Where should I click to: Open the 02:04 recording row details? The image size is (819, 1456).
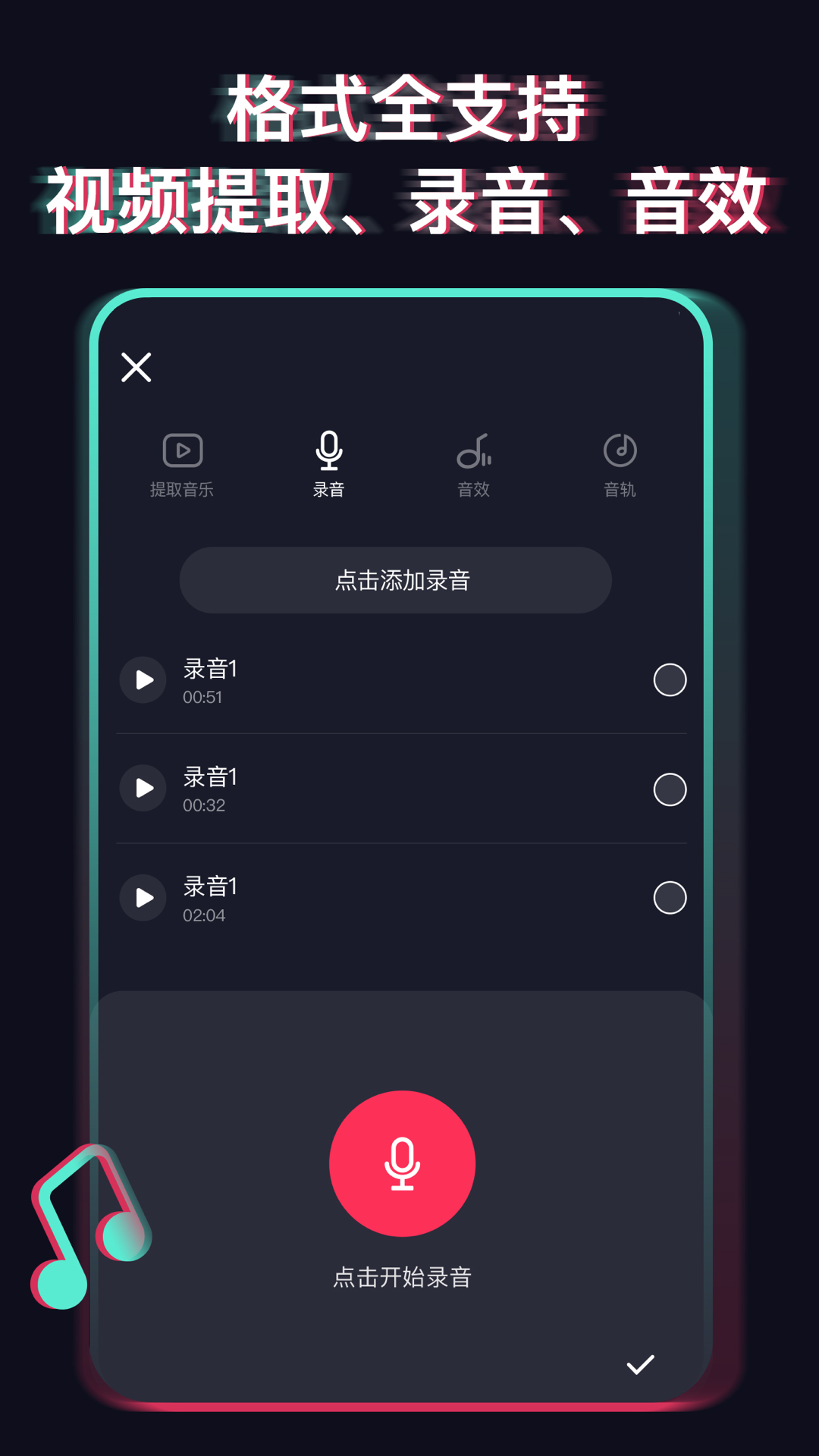click(x=394, y=898)
